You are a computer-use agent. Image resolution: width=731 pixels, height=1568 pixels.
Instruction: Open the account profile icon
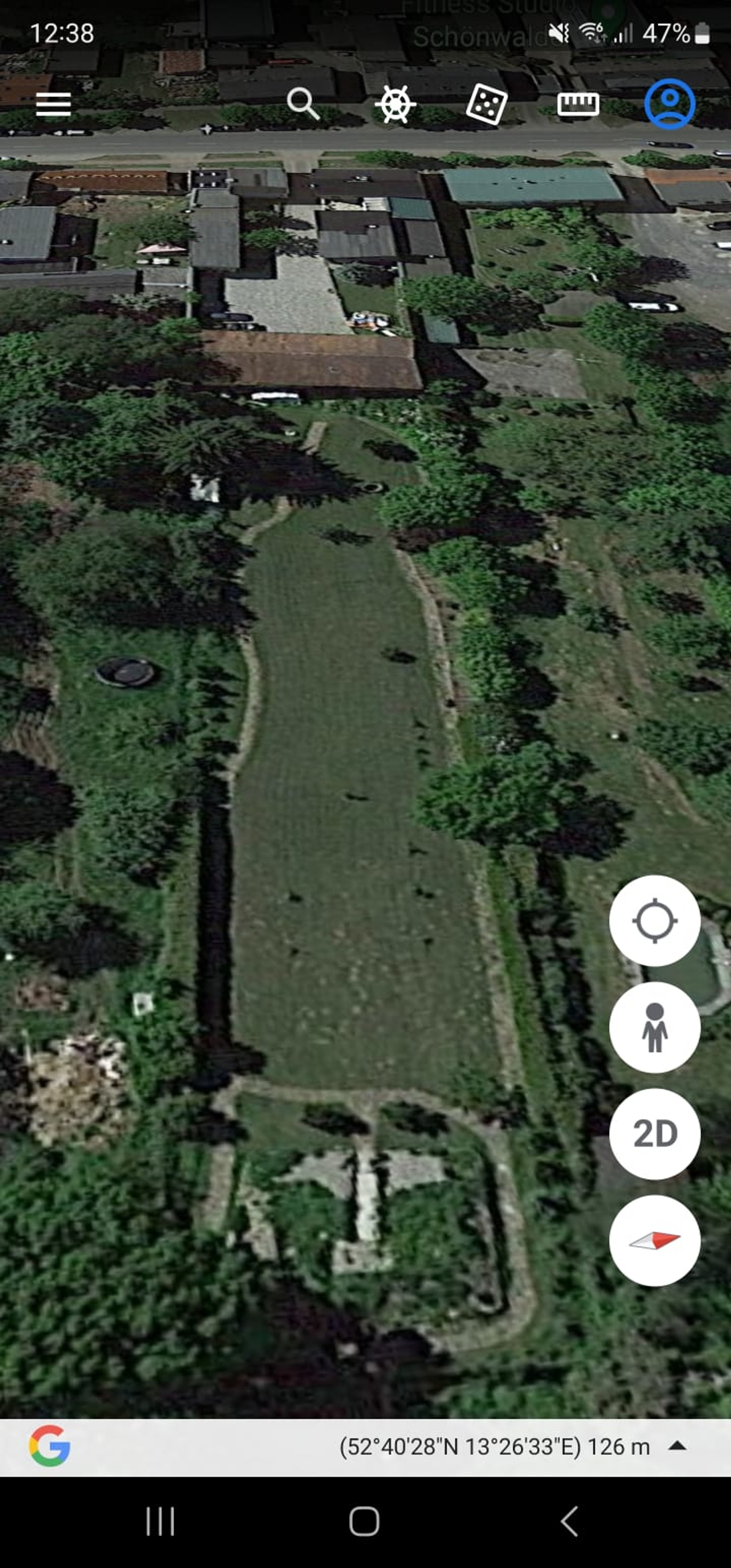(670, 104)
